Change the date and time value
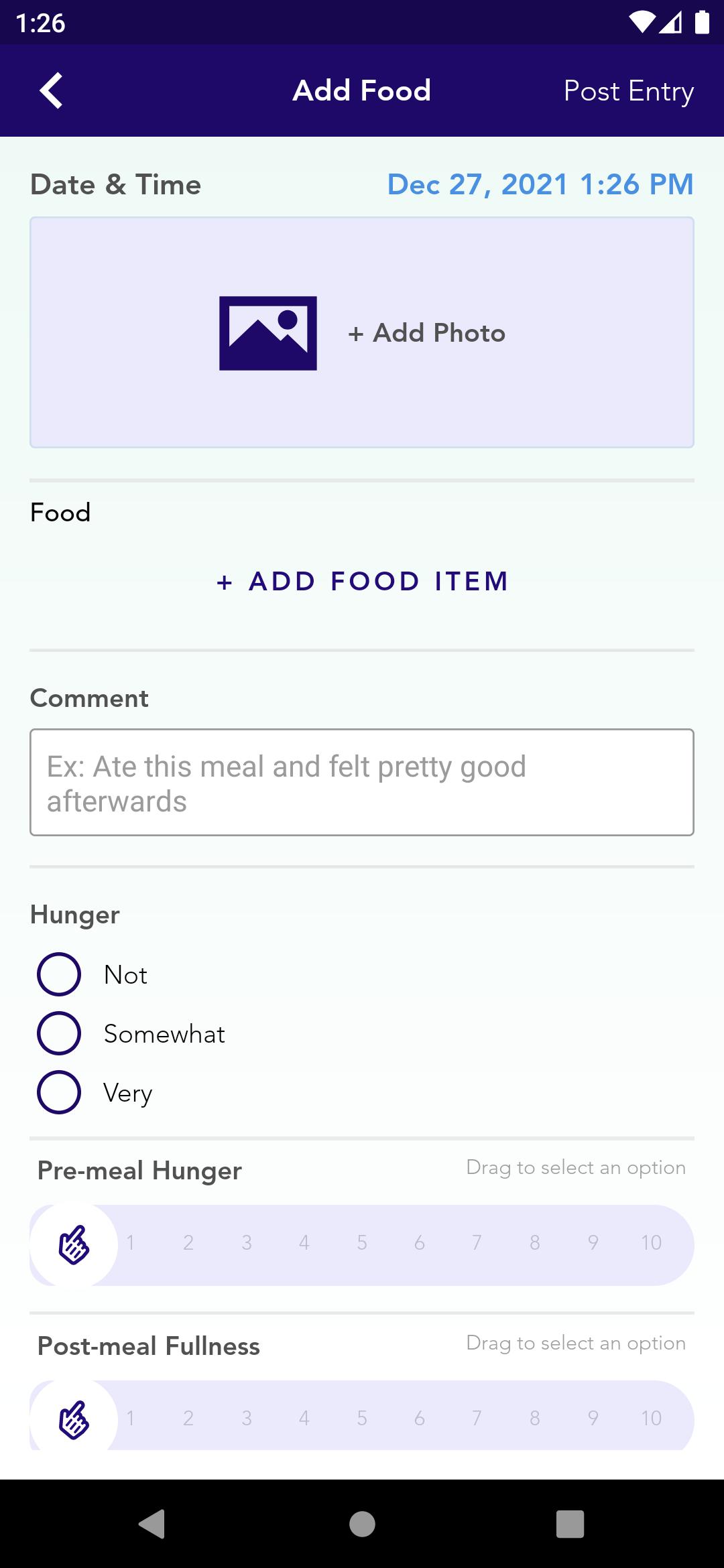 pyautogui.click(x=540, y=184)
